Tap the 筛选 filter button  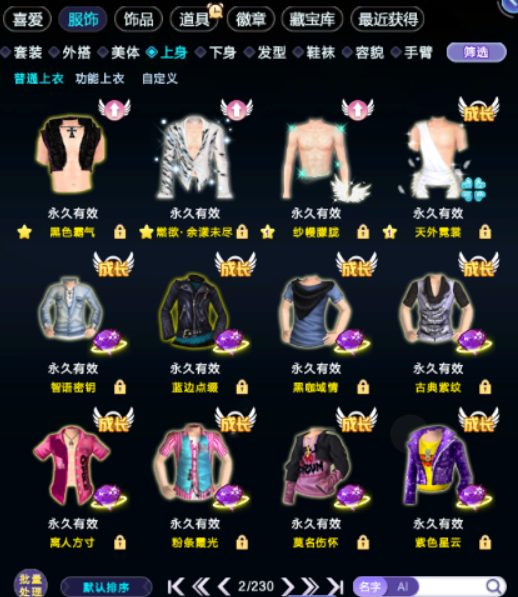477,53
